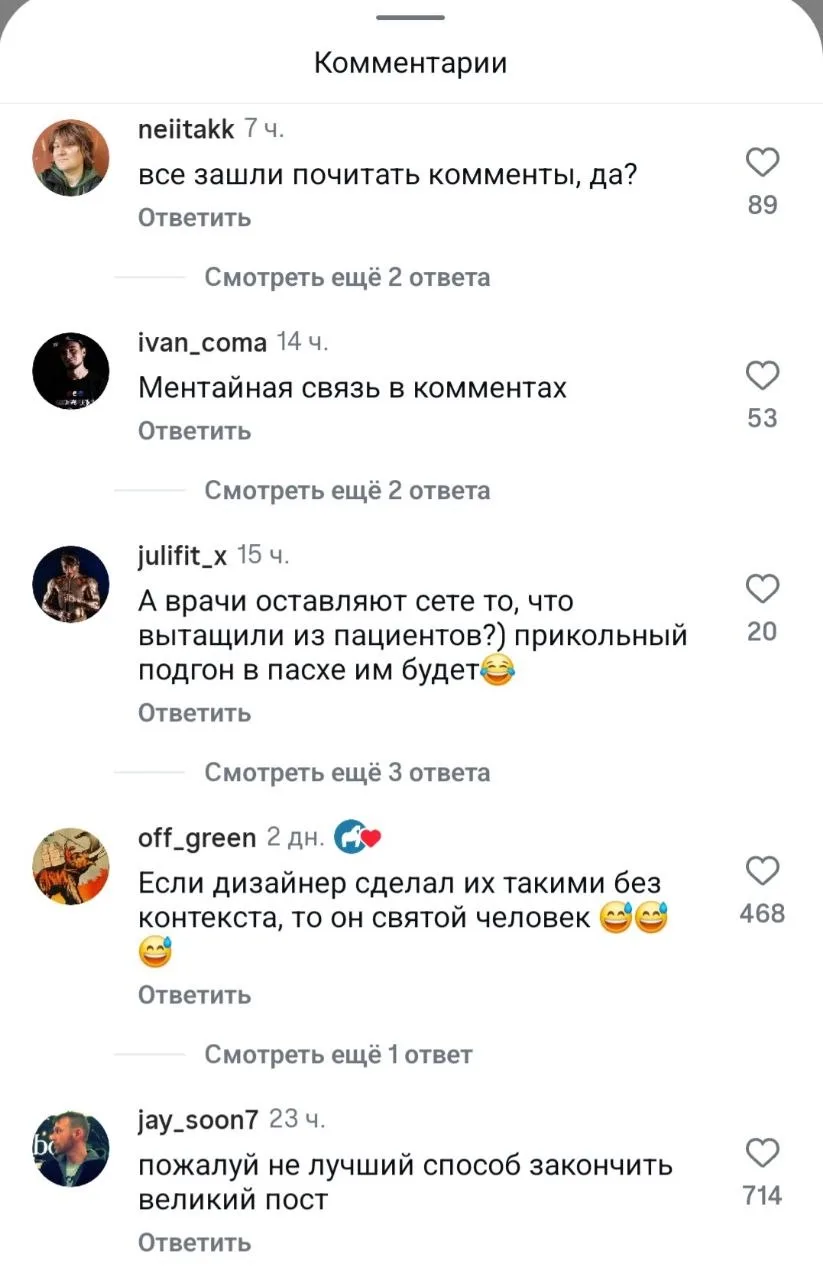Show 2 more replies under ivan_coma's comment
The width and height of the screenshot is (823, 1280).
point(347,490)
